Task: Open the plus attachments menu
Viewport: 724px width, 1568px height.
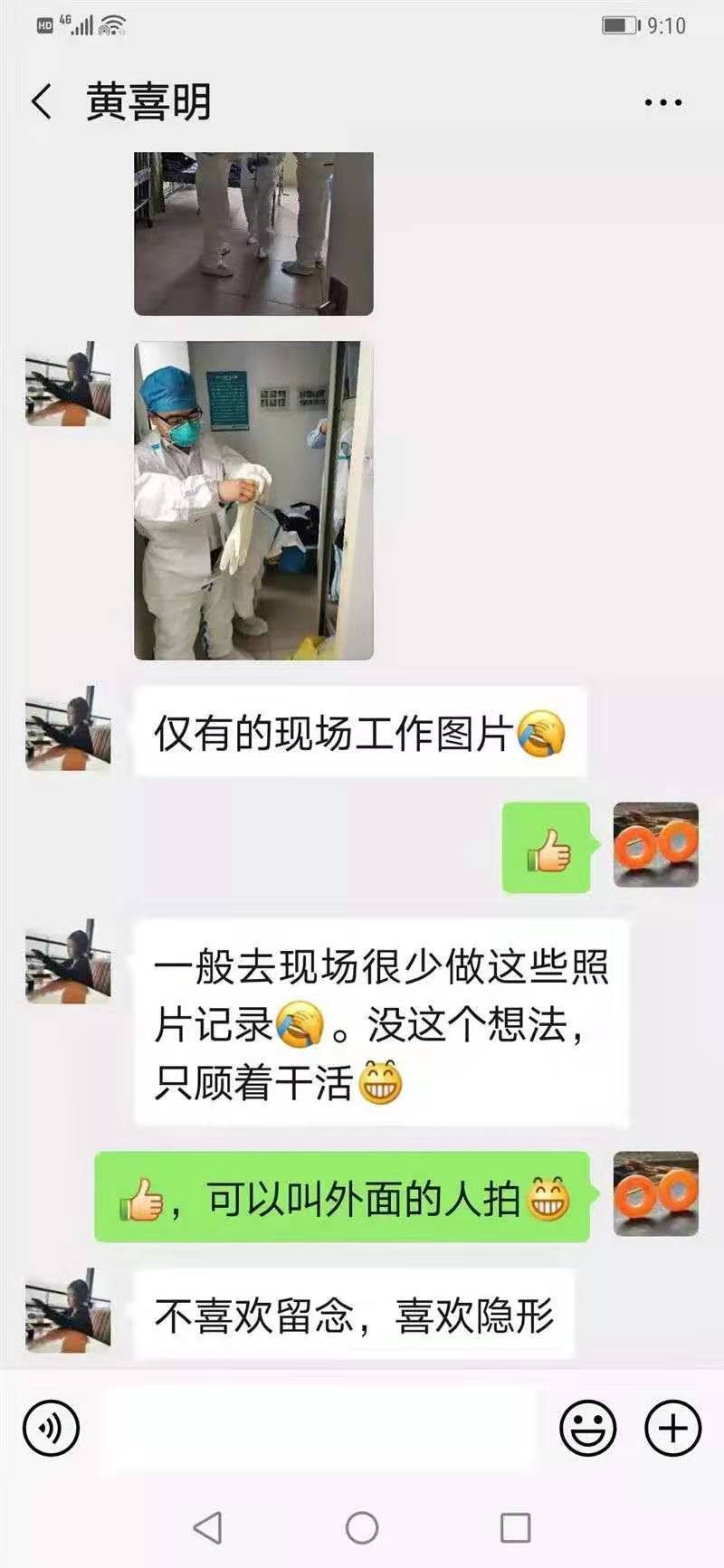Action: click(x=672, y=1429)
